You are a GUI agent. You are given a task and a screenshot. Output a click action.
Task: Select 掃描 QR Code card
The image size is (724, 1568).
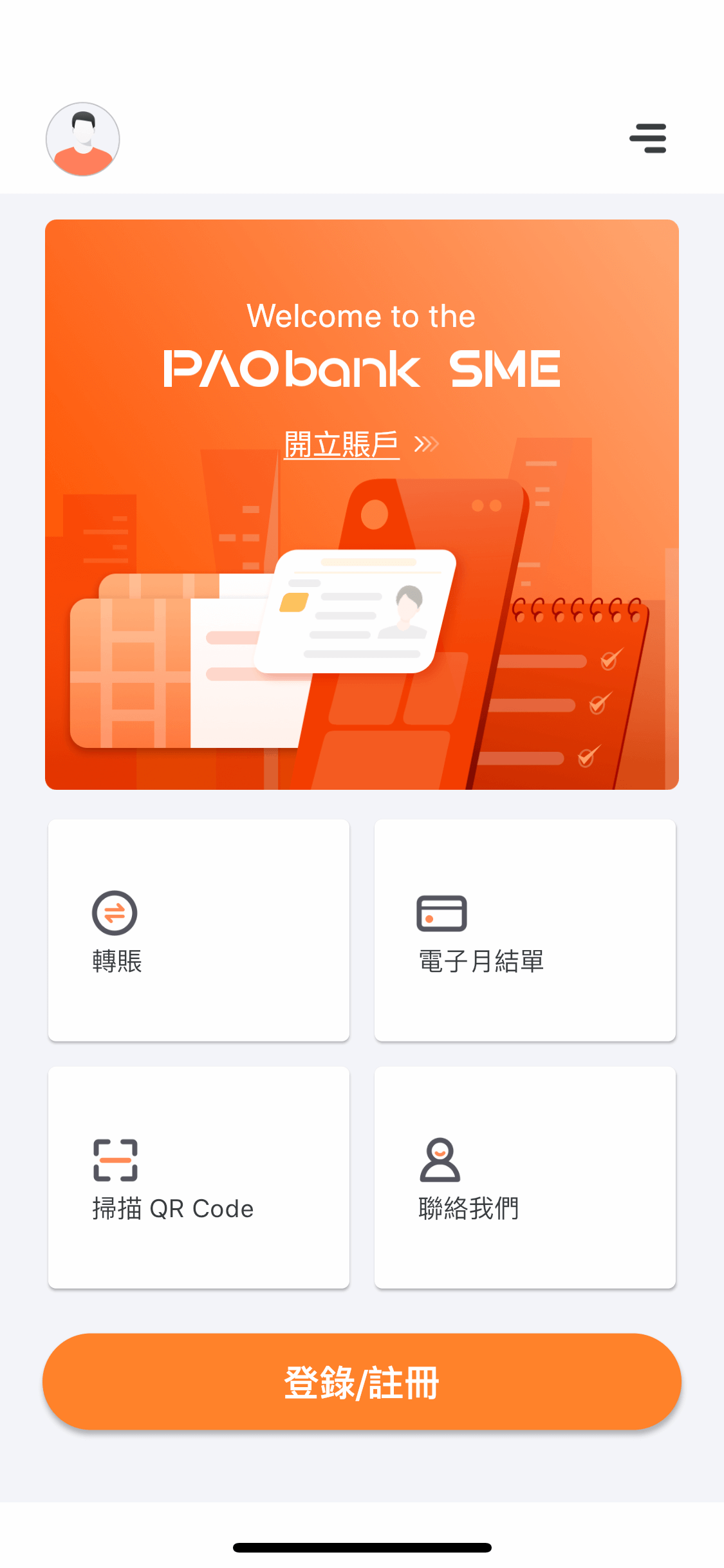(x=199, y=1177)
